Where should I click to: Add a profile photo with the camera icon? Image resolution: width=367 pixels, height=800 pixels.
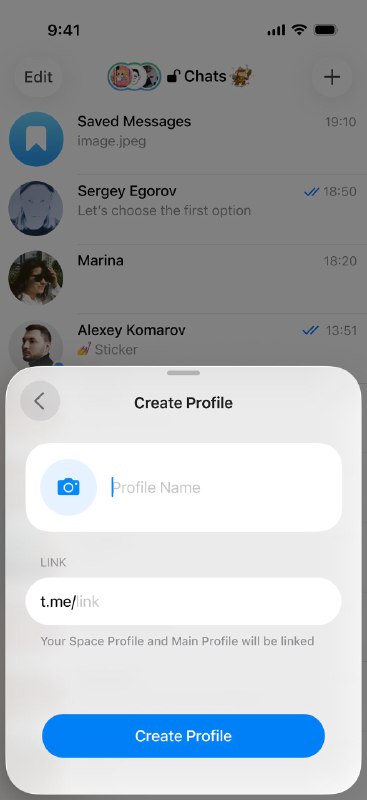pos(68,487)
